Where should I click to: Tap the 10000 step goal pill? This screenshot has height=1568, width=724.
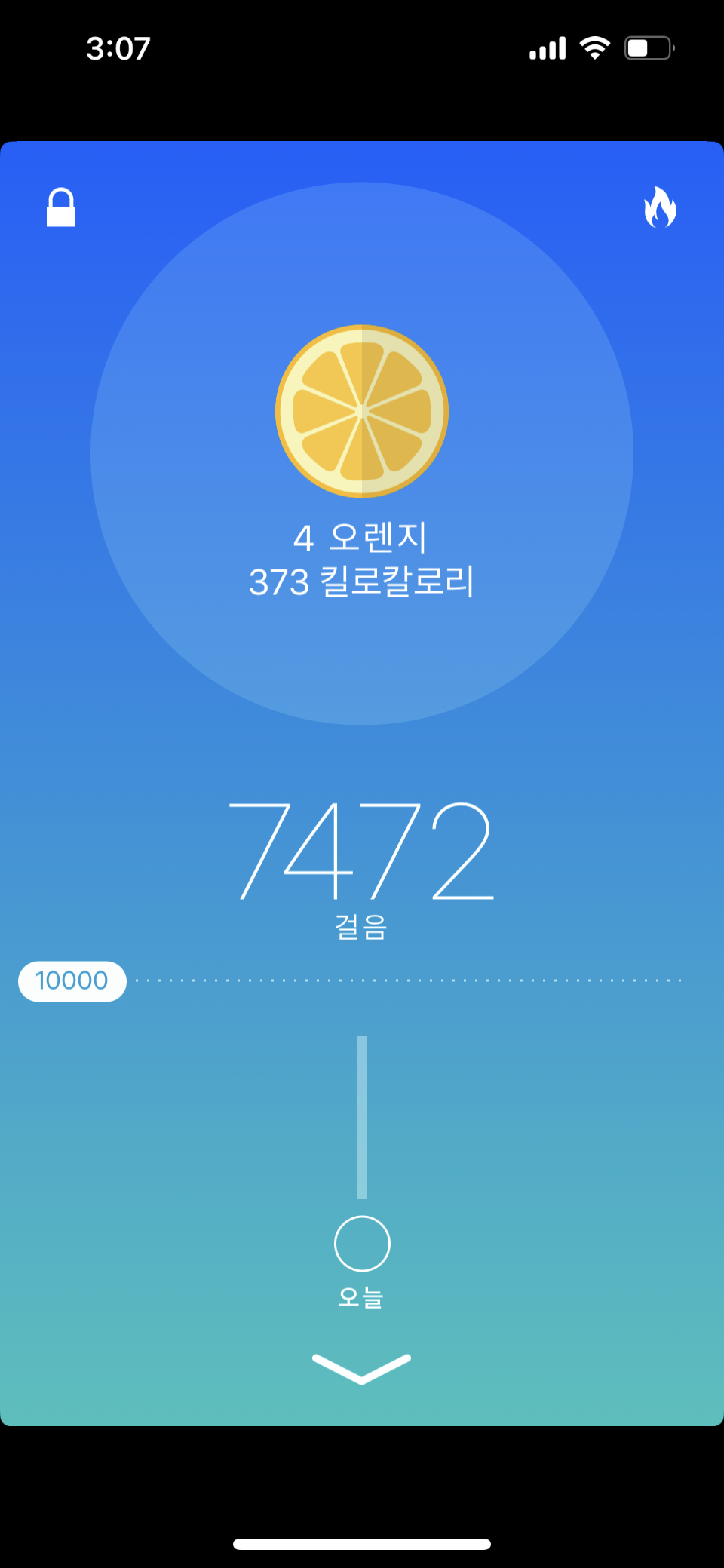tap(72, 980)
